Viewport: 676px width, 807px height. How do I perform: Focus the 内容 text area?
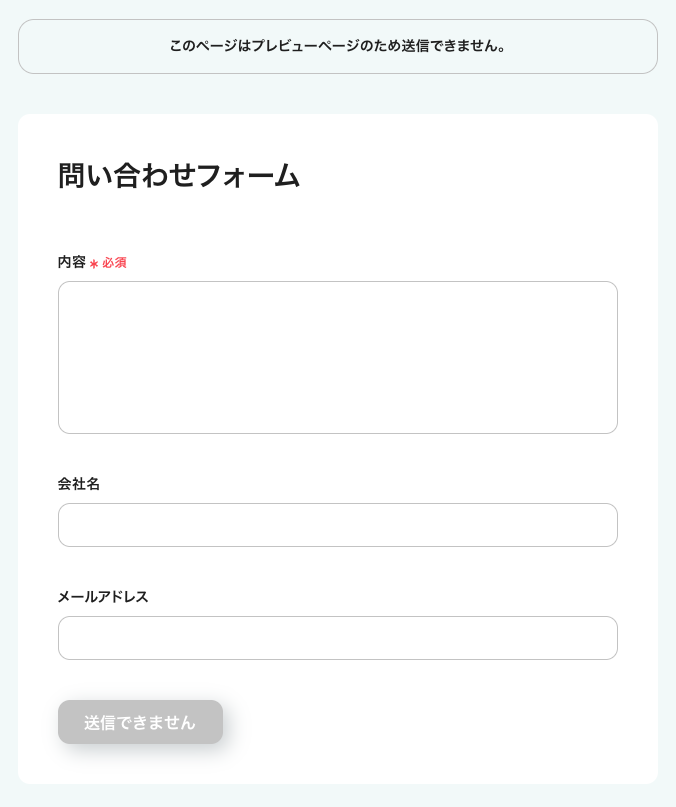(x=338, y=357)
